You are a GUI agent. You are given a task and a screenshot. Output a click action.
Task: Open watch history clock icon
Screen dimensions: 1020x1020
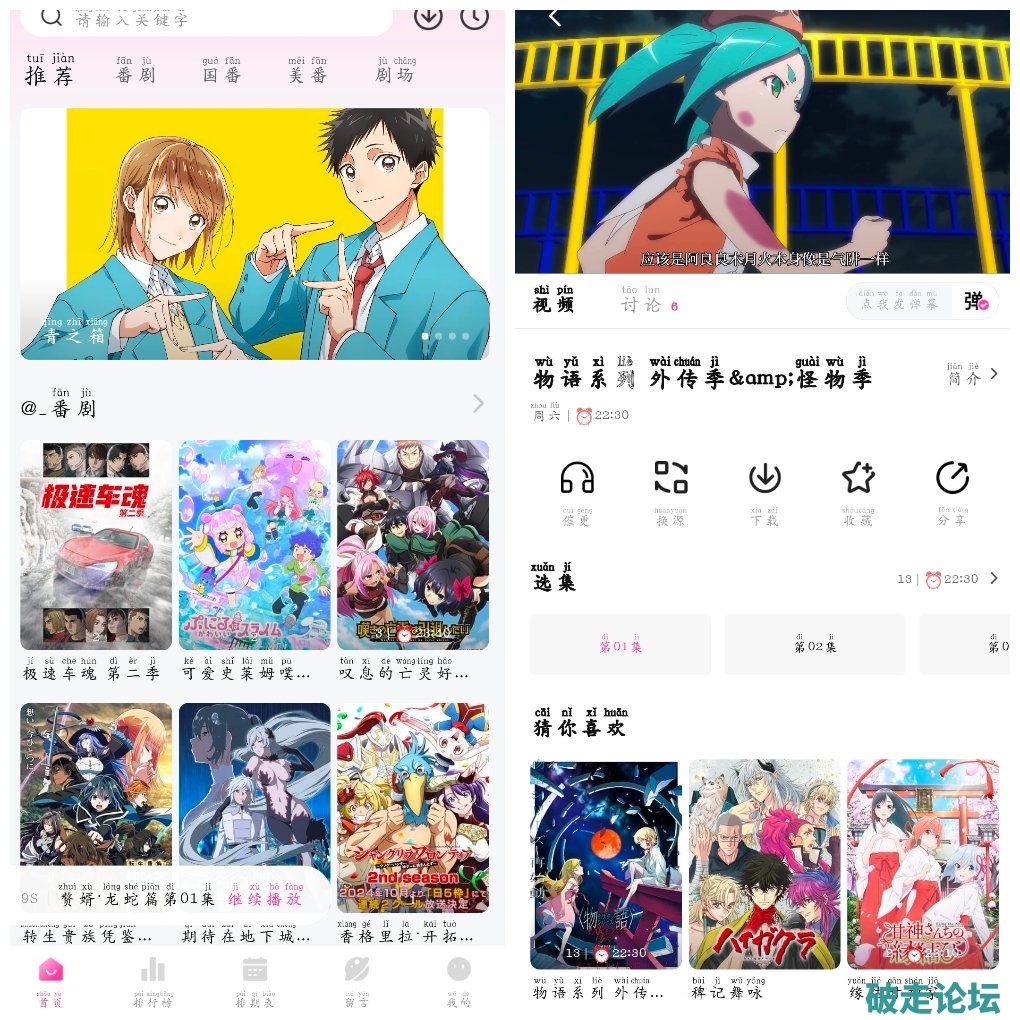(x=474, y=17)
